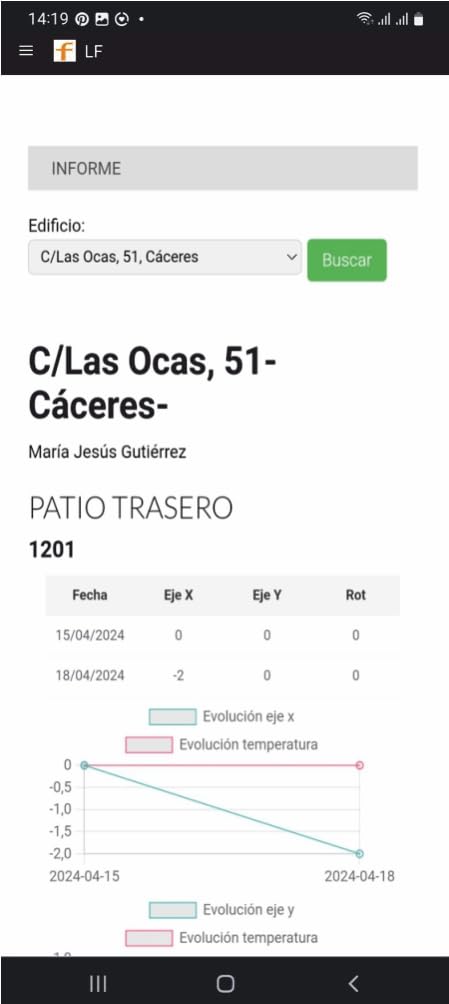Viewport: 449px width, 1004px height.
Task: Toggle 'Evolución temperatura' legend above eje x chart
Action: pyautogui.click(x=222, y=745)
